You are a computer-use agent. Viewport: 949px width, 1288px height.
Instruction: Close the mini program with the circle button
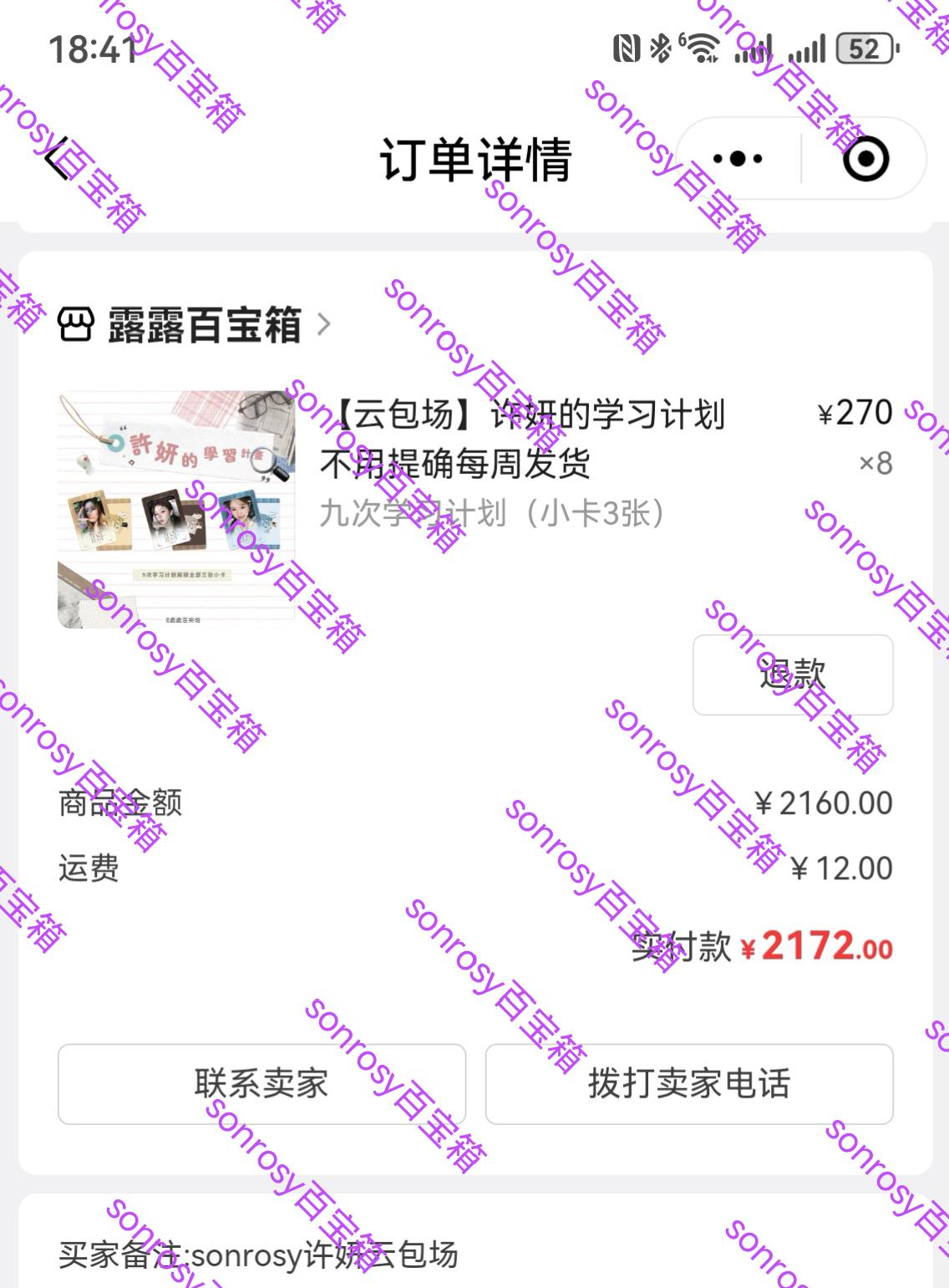[865, 159]
